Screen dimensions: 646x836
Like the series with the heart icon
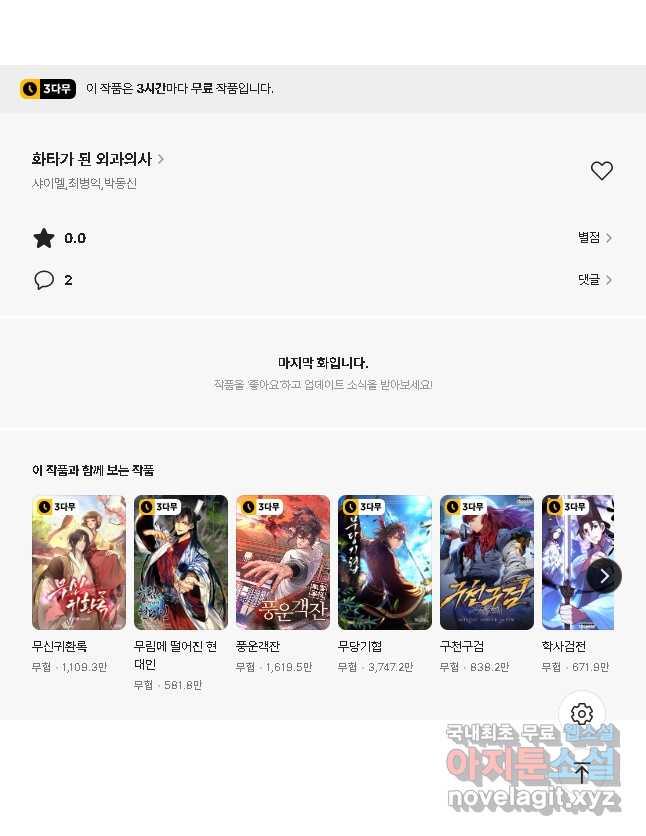(x=601, y=171)
